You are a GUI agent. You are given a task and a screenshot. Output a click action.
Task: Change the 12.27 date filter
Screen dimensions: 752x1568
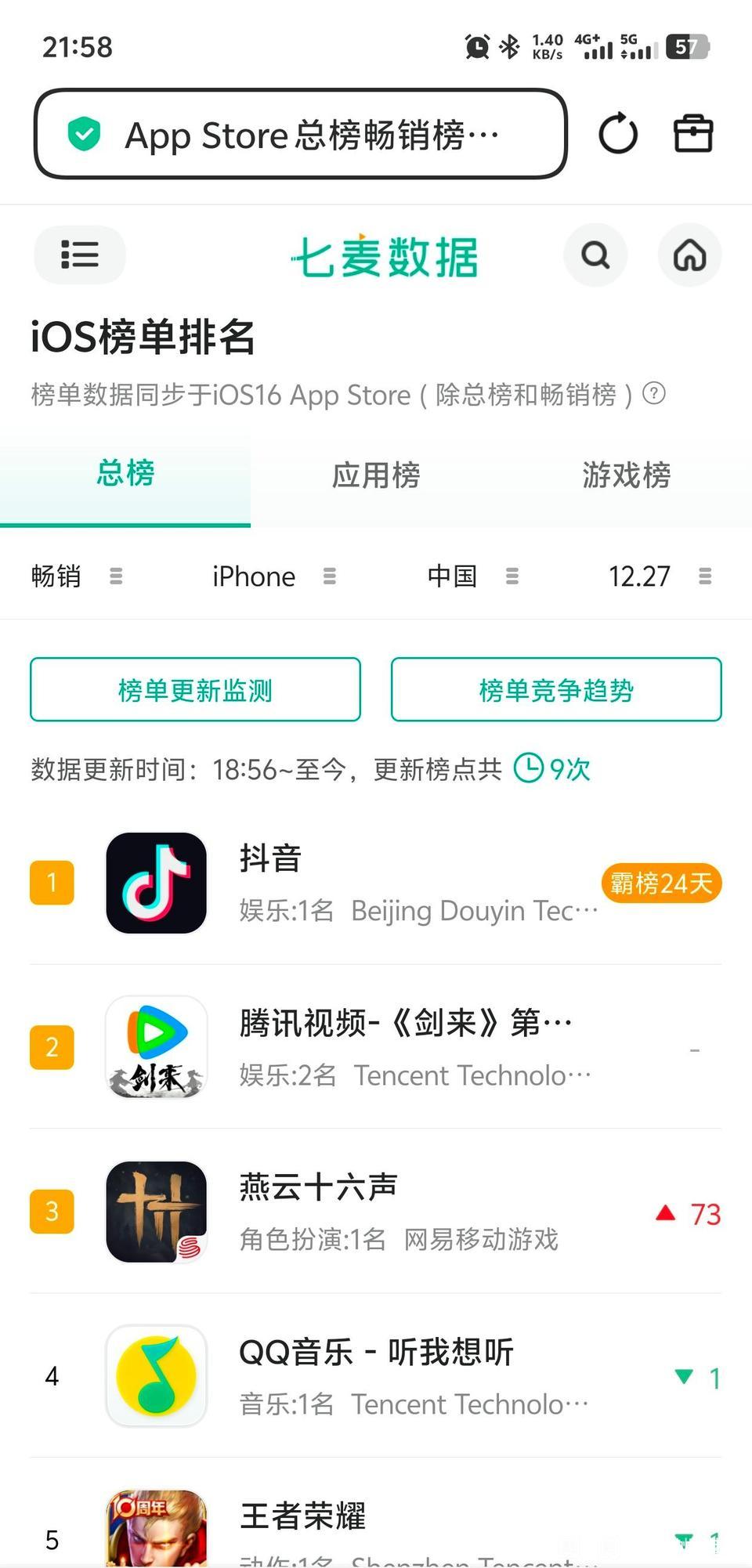pos(660,577)
